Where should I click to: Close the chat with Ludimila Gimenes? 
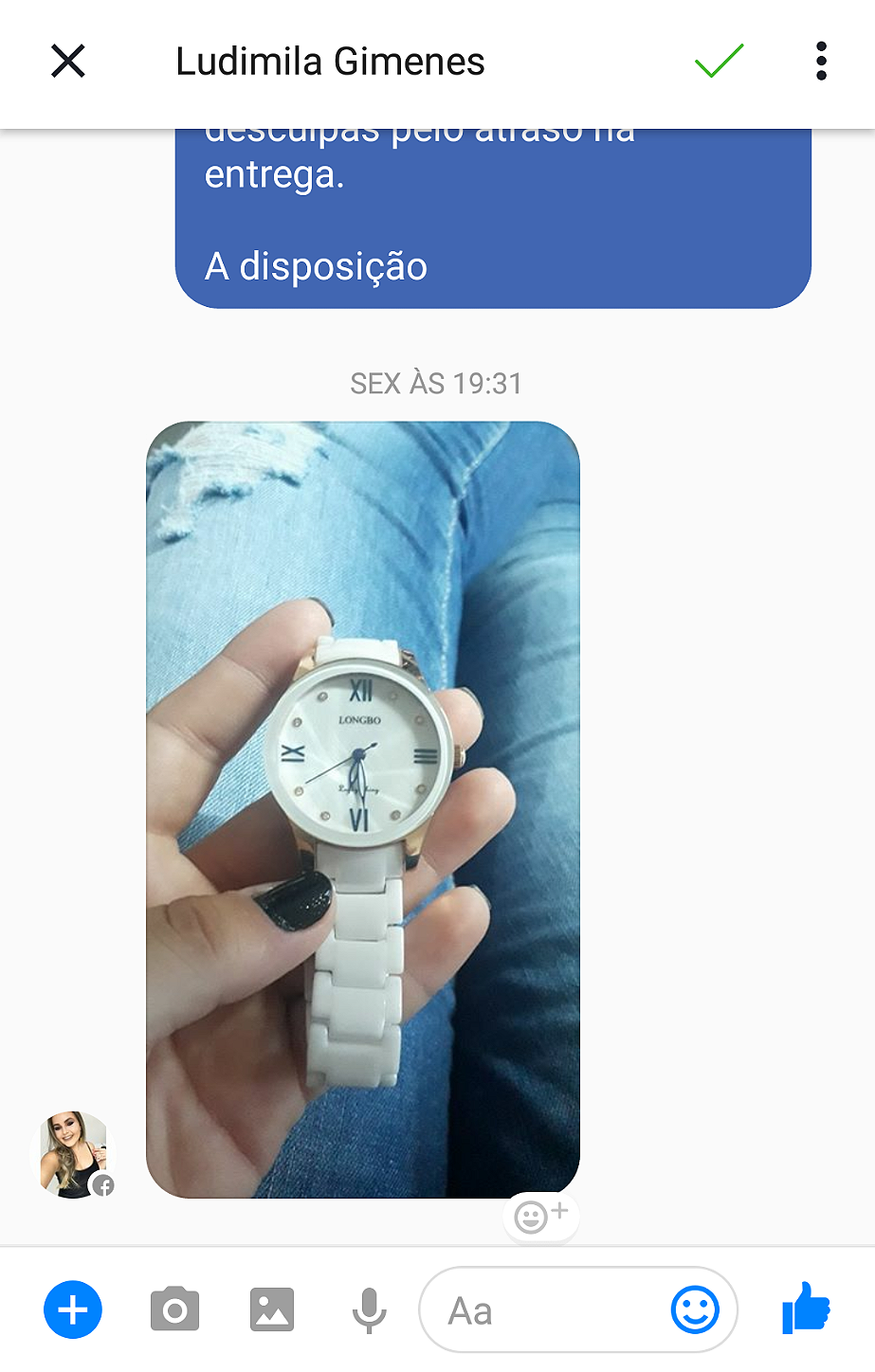click(68, 62)
